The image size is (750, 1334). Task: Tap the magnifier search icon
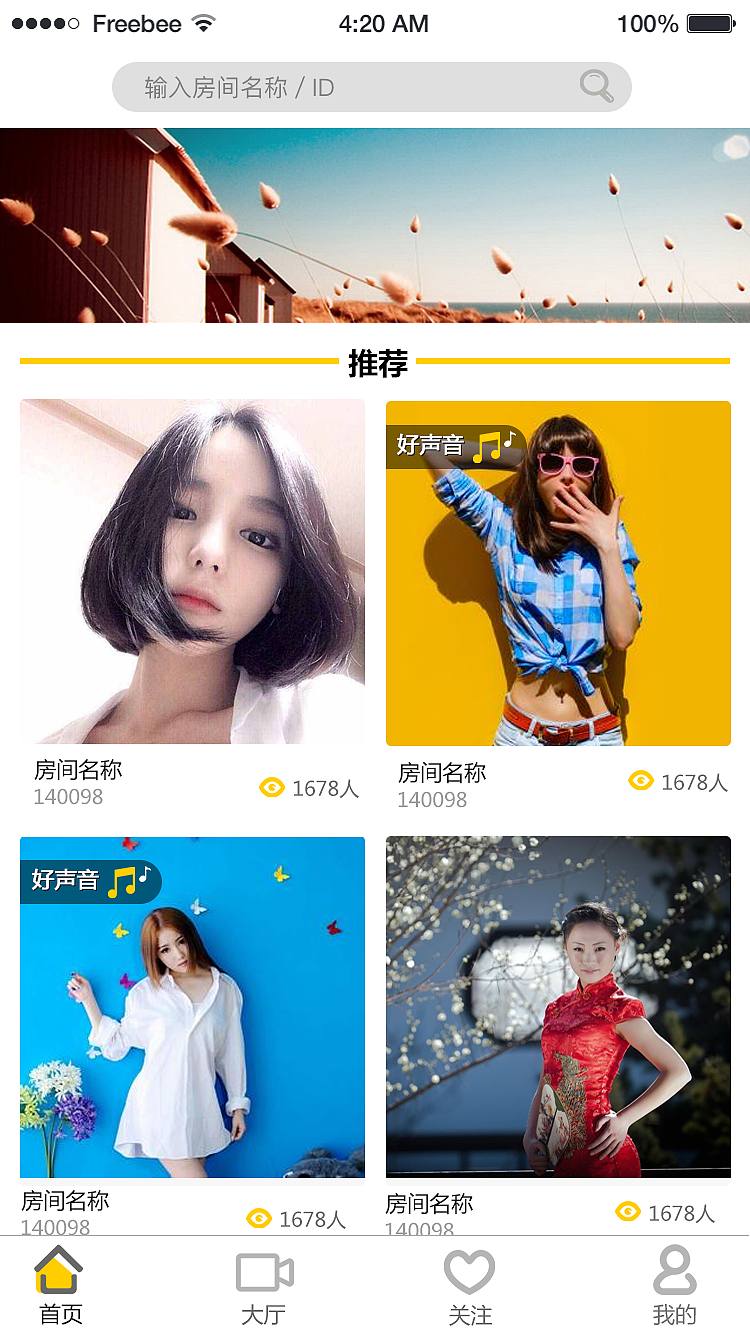click(x=597, y=87)
